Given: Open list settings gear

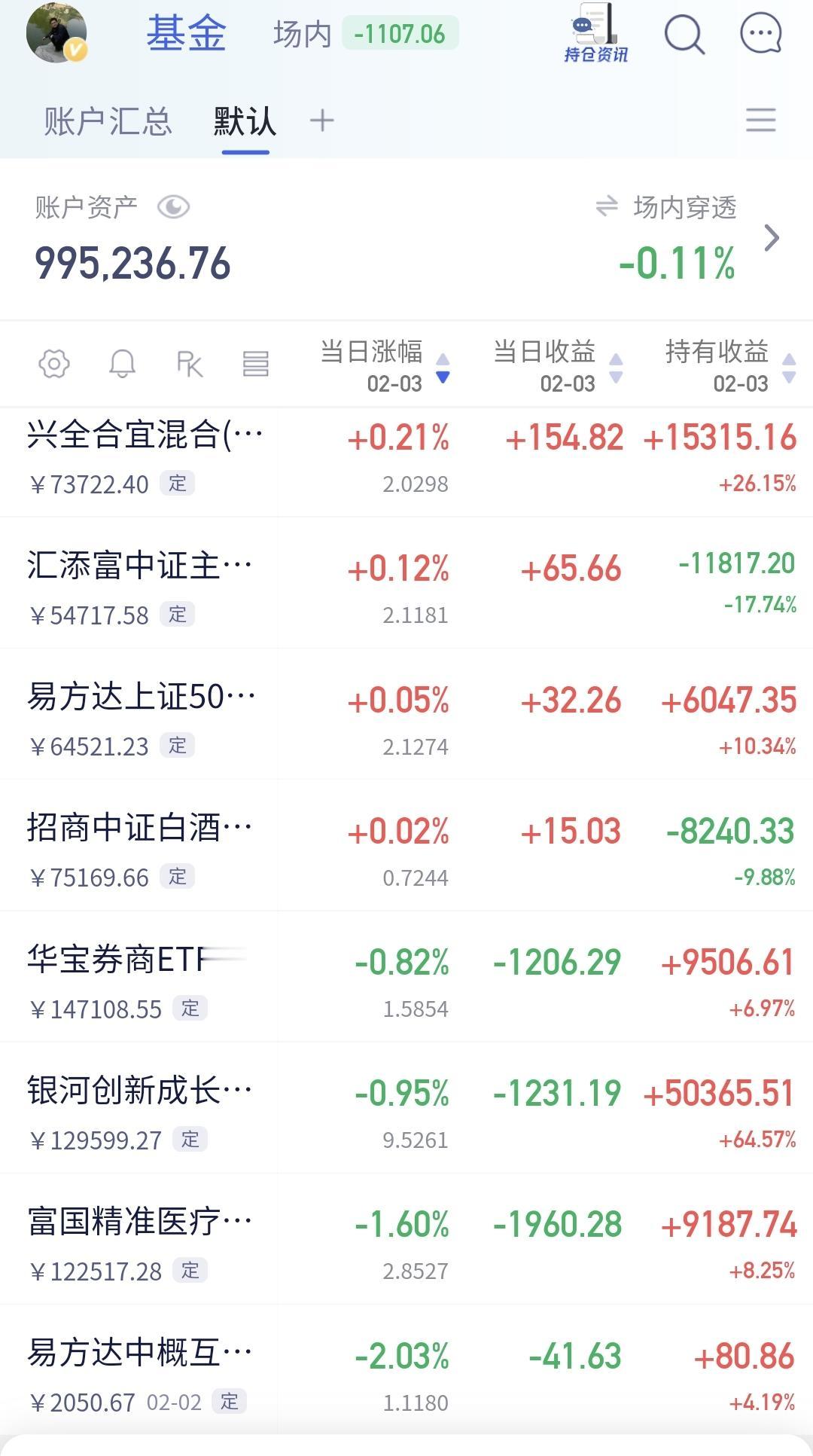Looking at the screenshot, I should (54, 364).
